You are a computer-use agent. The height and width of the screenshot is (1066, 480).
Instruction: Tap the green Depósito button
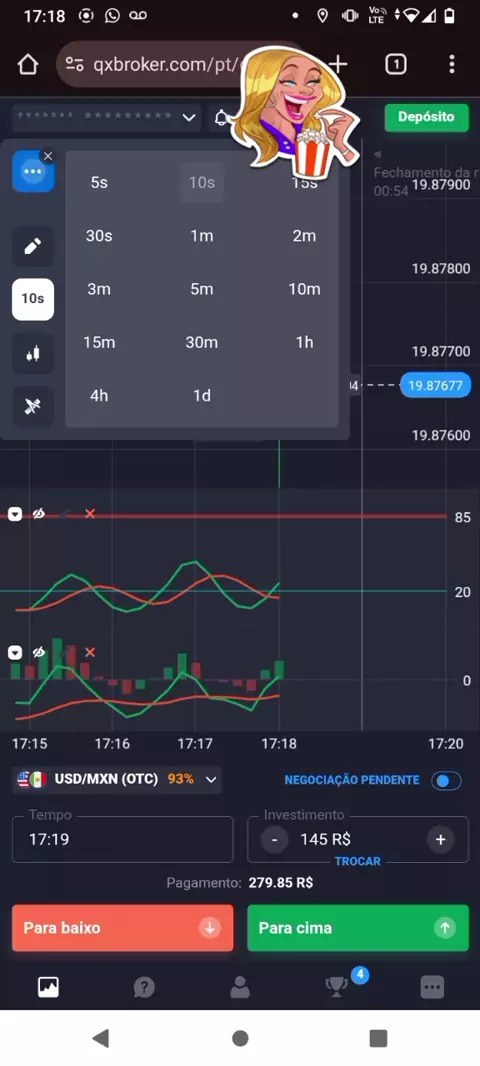426,117
